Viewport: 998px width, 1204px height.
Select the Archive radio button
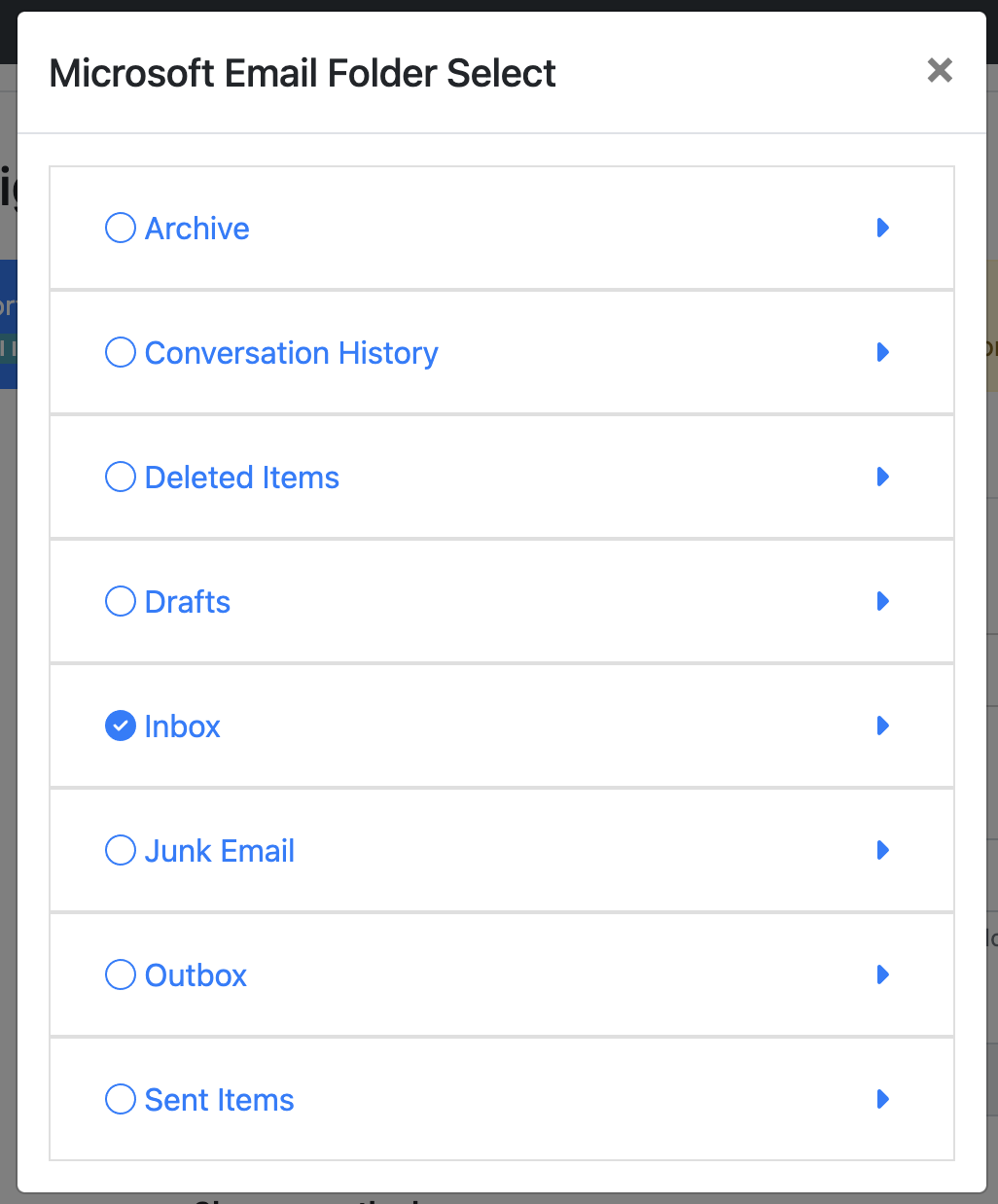click(x=120, y=228)
